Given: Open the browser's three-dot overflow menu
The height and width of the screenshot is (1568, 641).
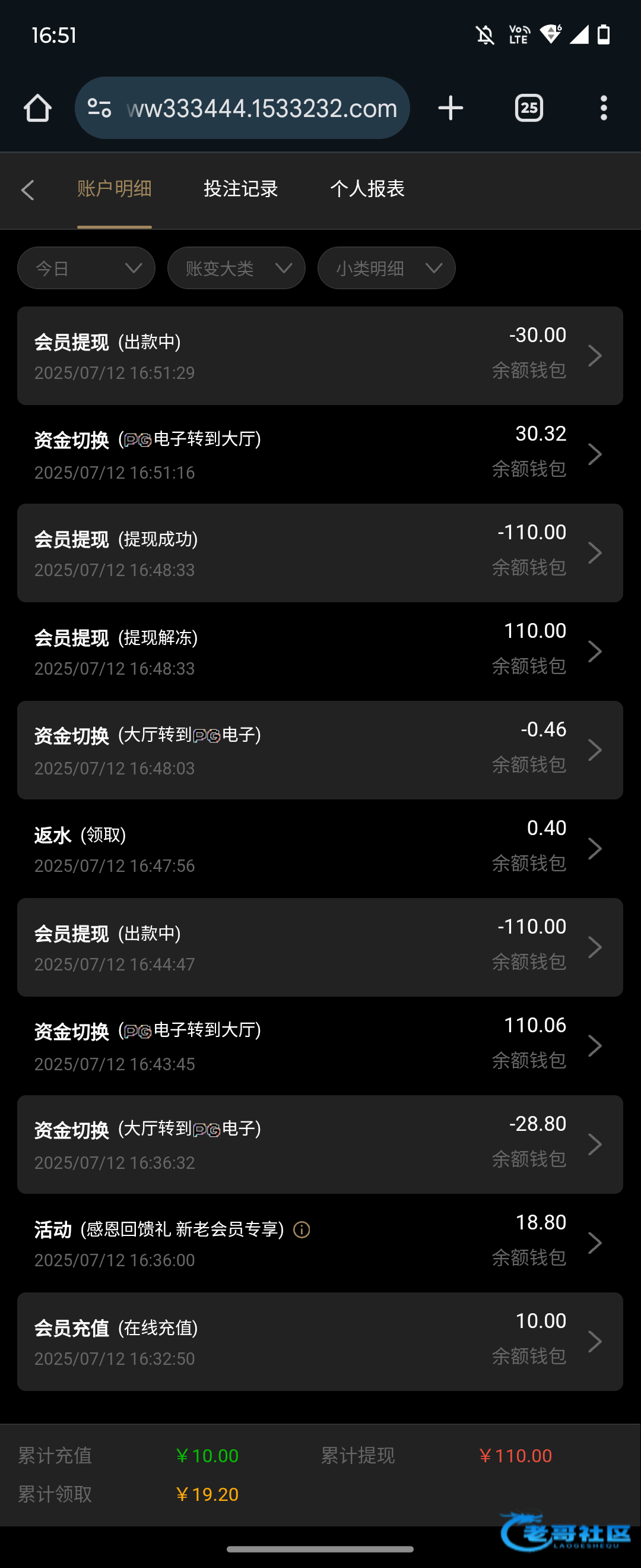Looking at the screenshot, I should [603, 108].
